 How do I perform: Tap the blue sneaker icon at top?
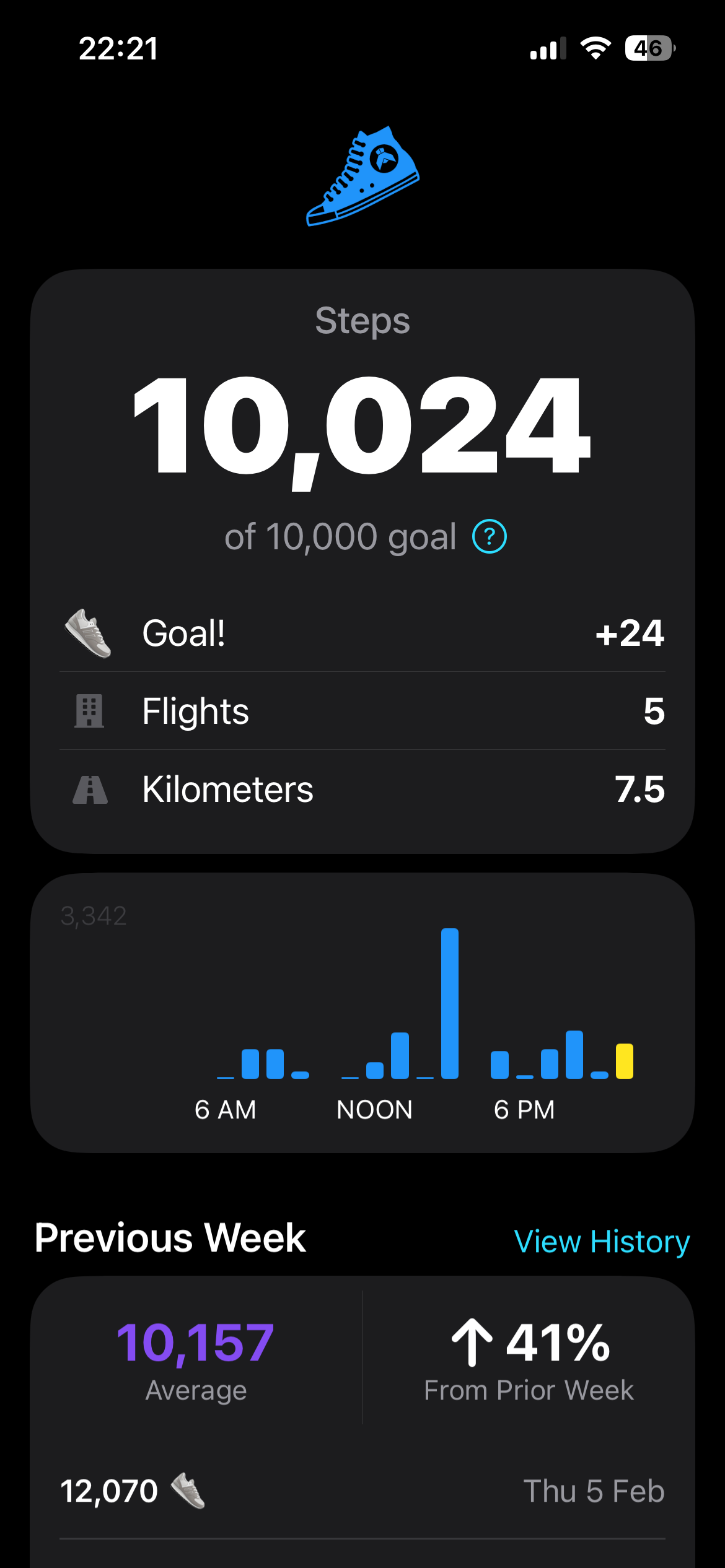pos(363,176)
